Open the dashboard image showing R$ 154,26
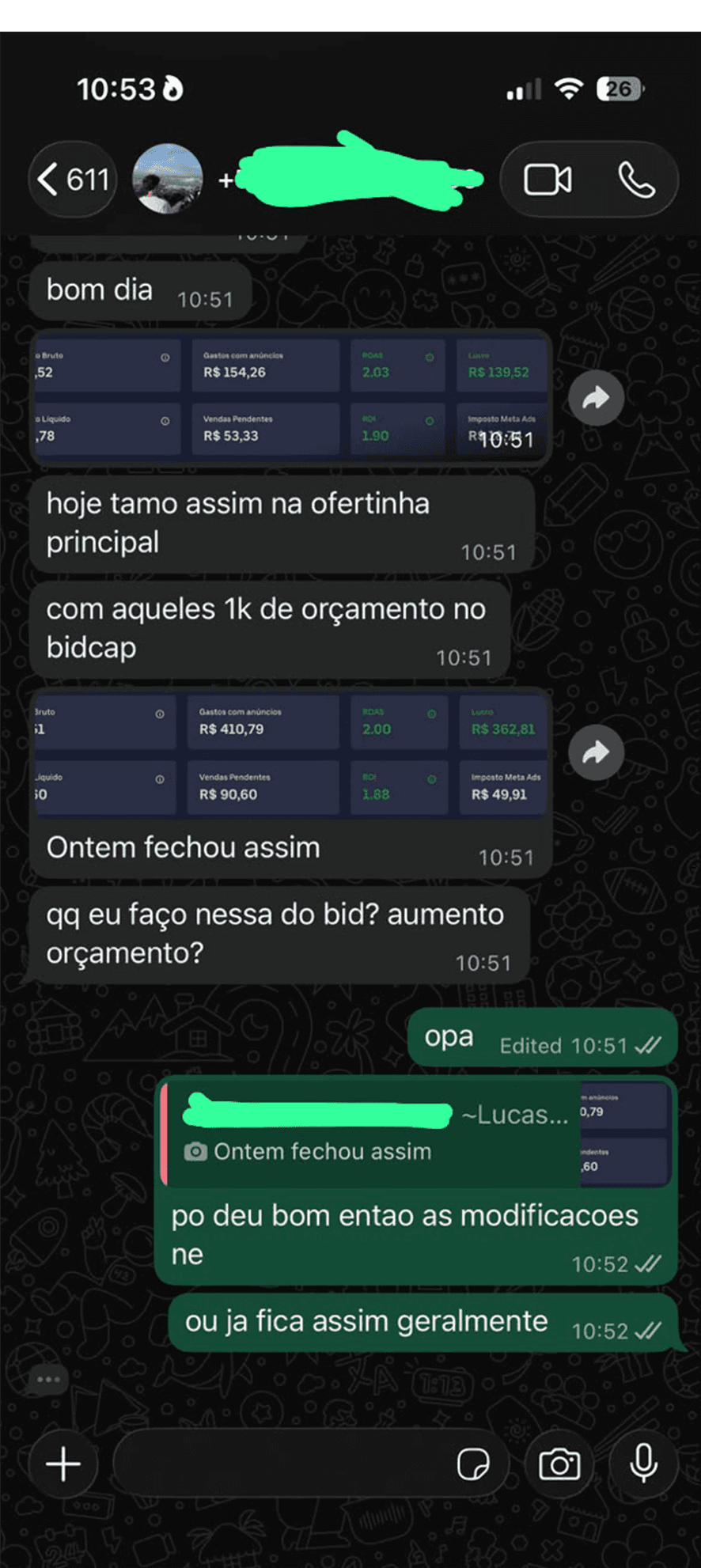Screen dimensions: 701x1568 click(x=290, y=398)
